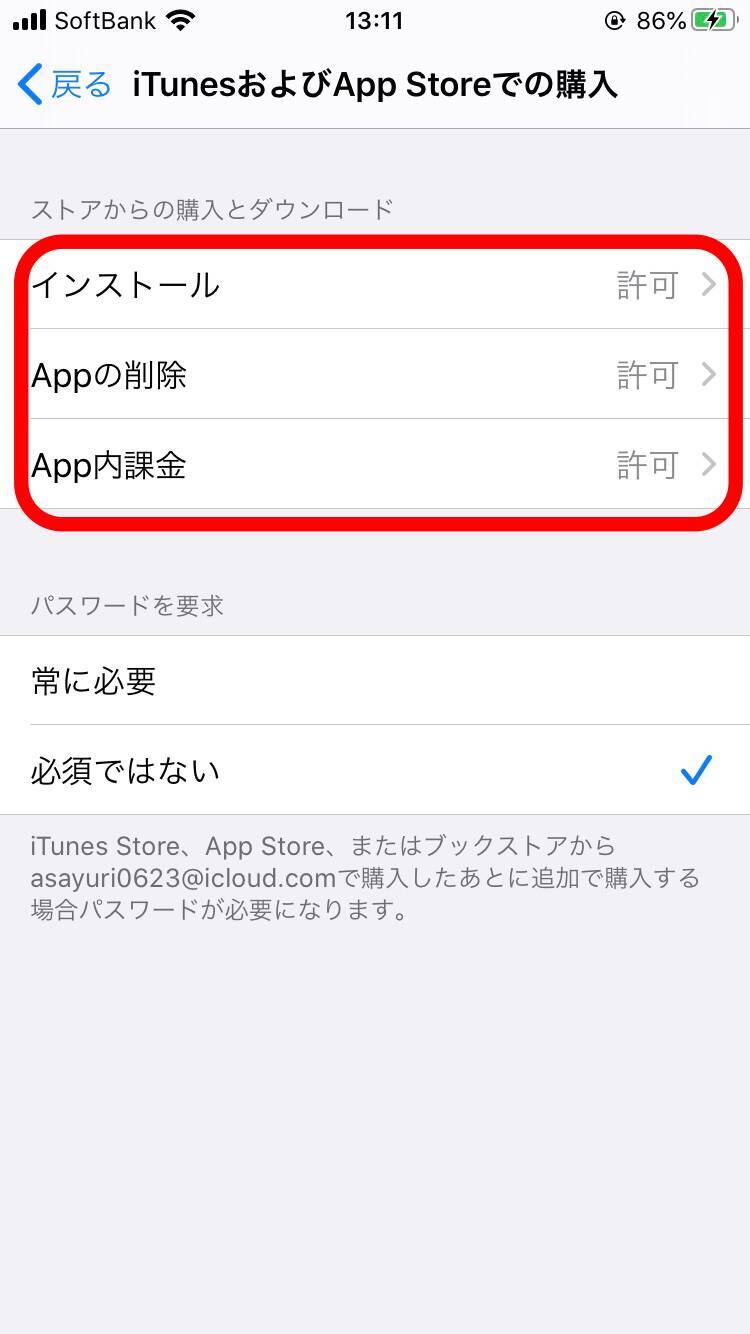The width and height of the screenshot is (750, 1334).
Task: Select 常に必要 for password requirement
Action: (x=374, y=682)
